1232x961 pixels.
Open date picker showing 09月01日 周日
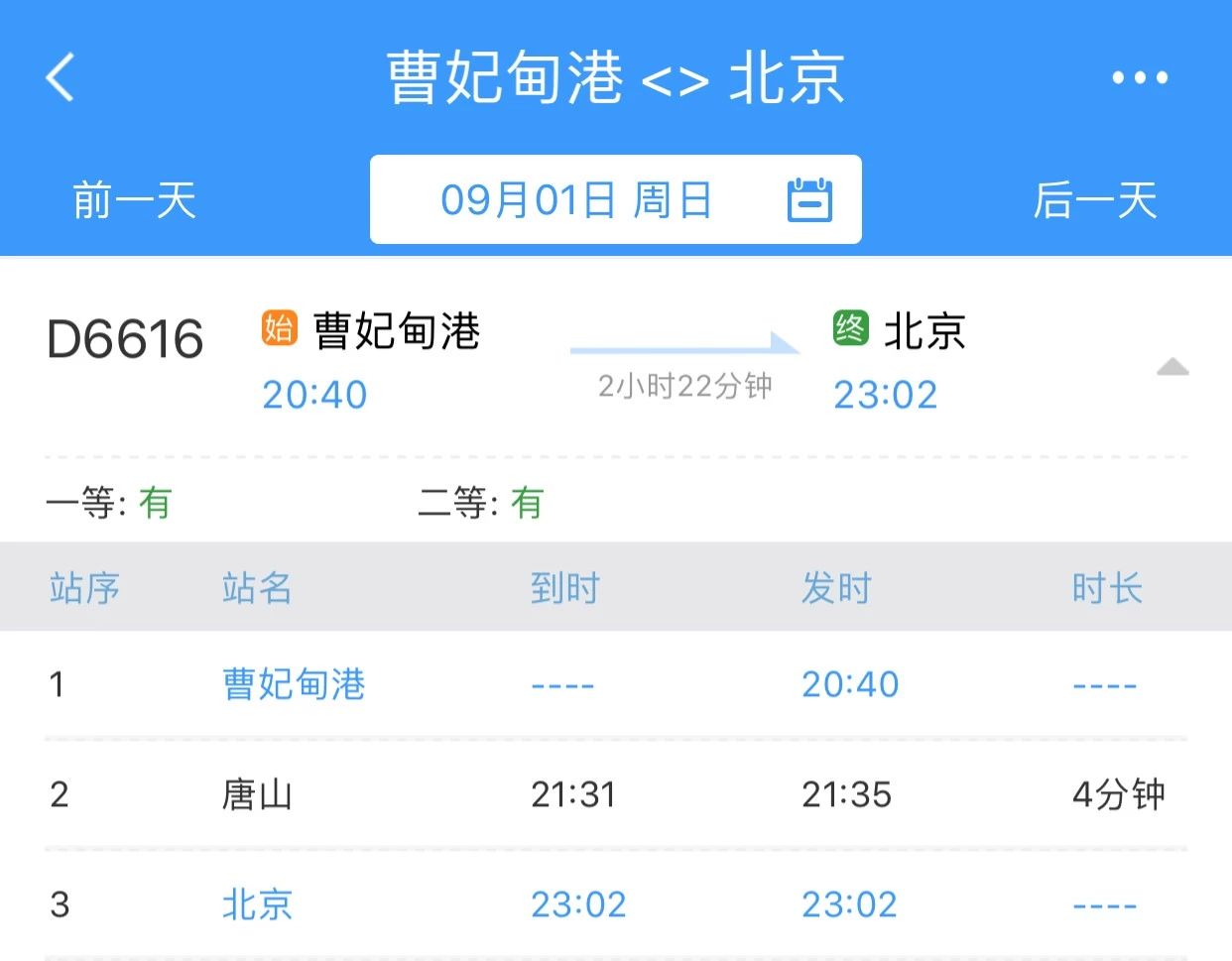[615, 199]
